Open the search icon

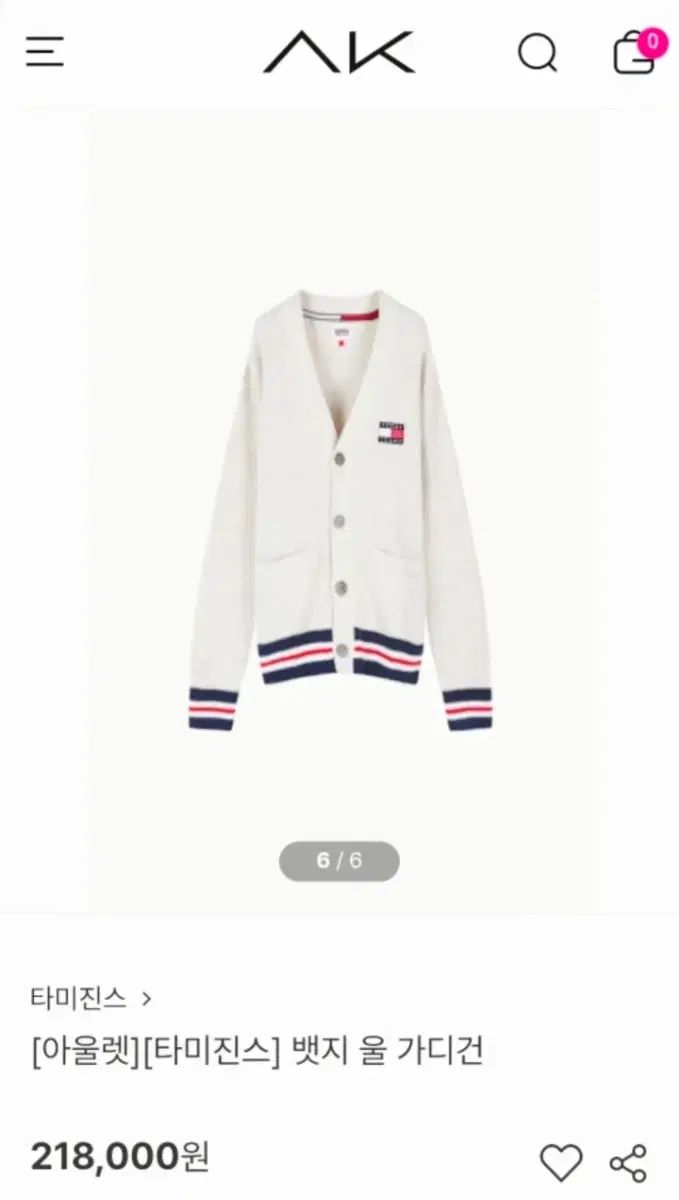[x=537, y=52]
